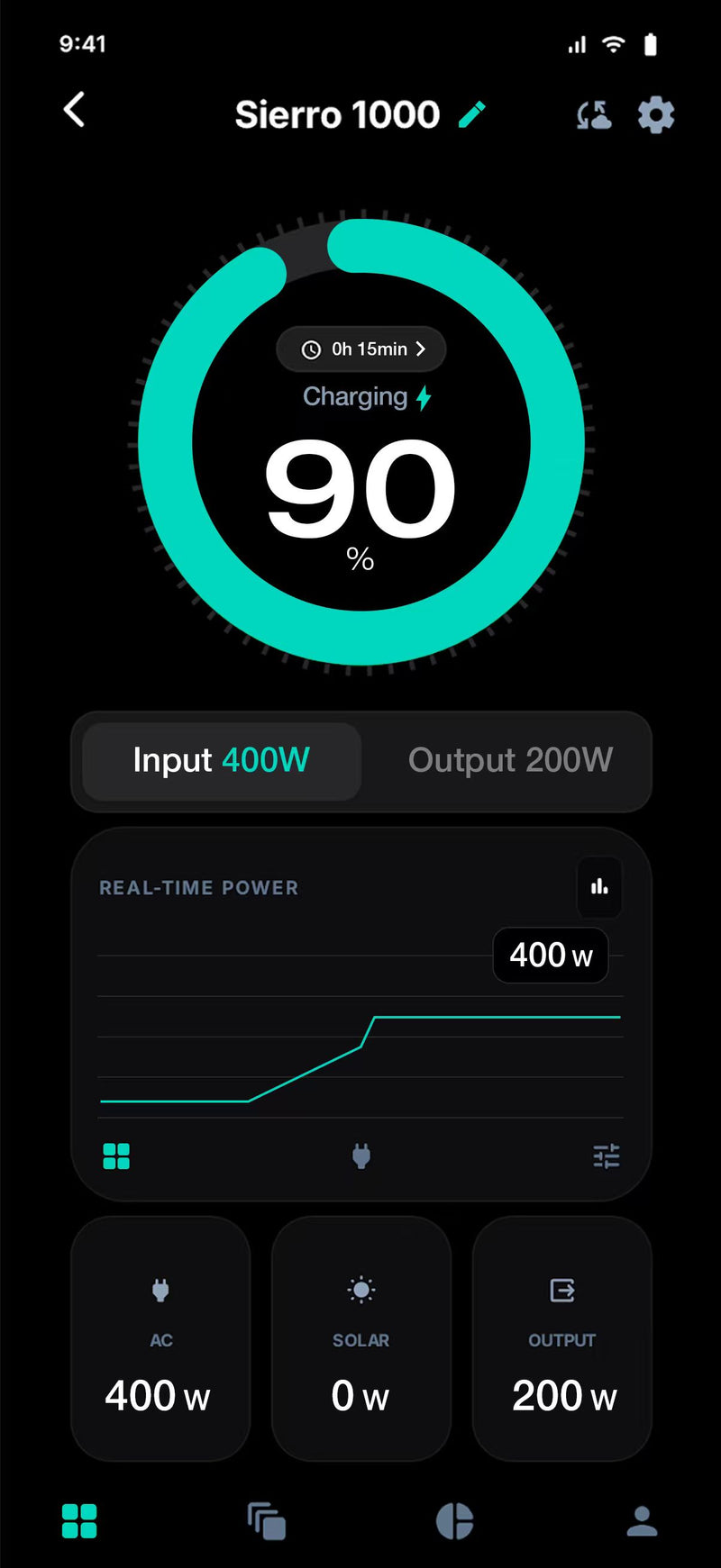The width and height of the screenshot is (721, 1568).
Task: Open the AC 400 W card
Action: tap(160, 1338)
